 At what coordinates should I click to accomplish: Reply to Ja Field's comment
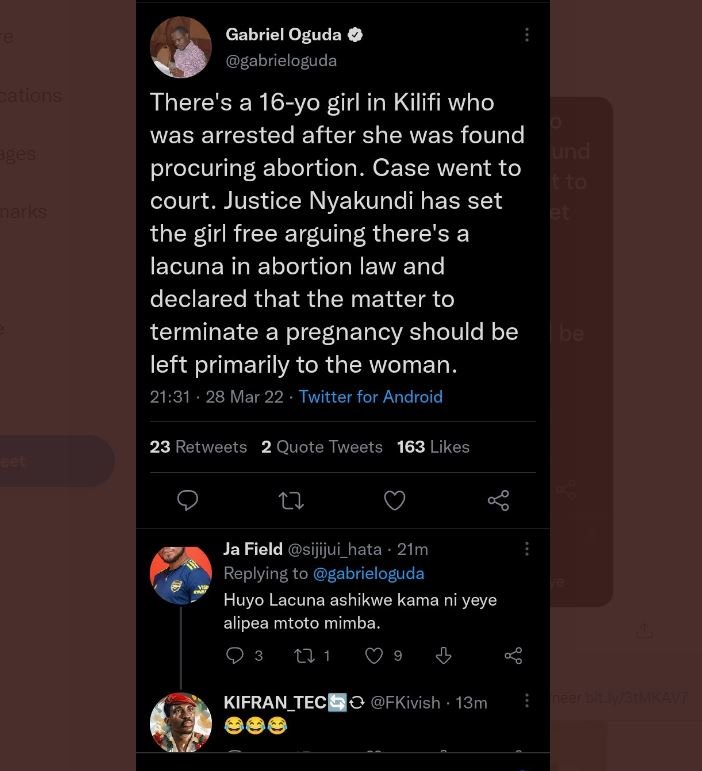[x=235, y=656]
